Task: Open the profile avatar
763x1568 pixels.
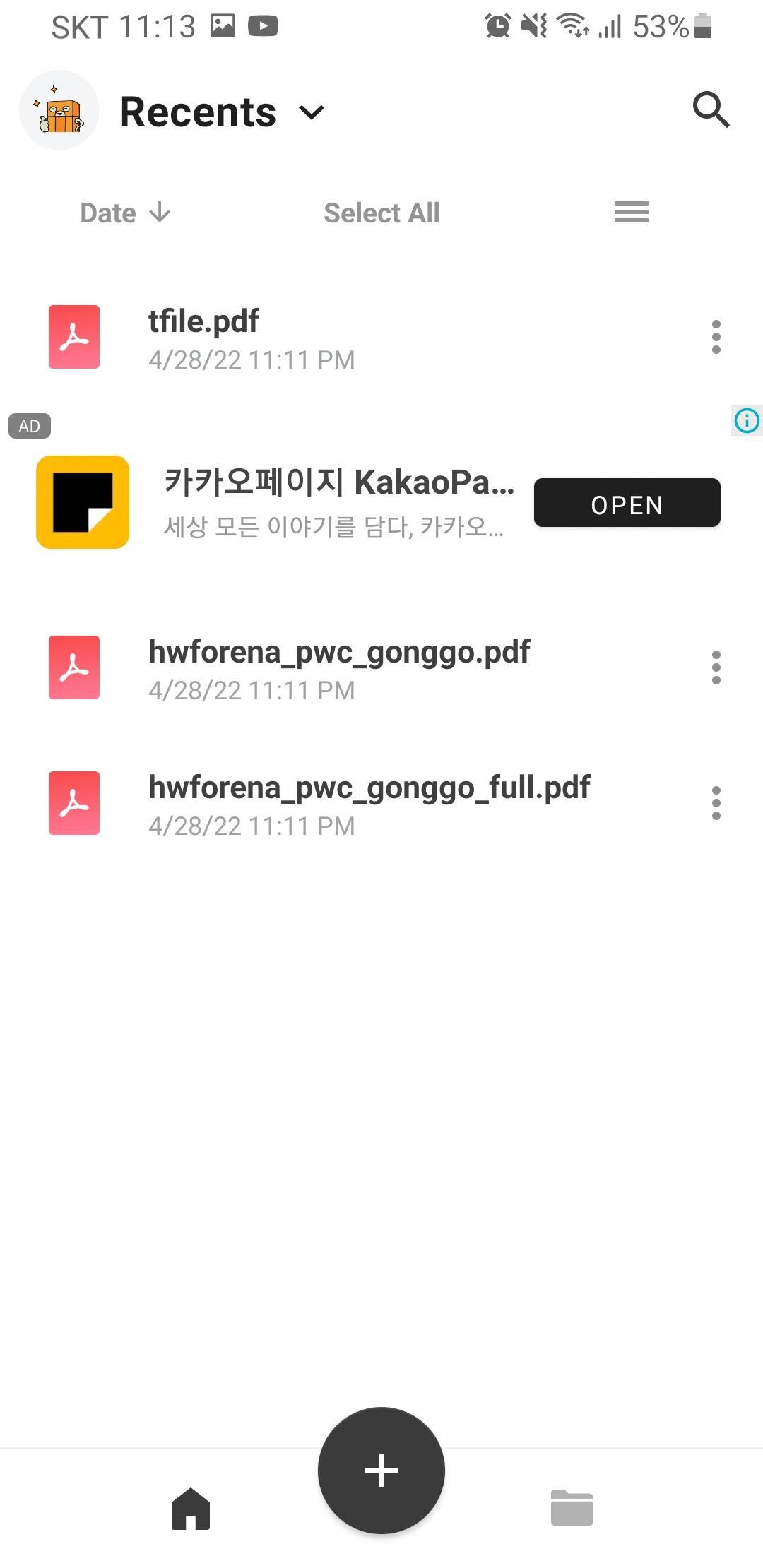Action: [59, 111]
